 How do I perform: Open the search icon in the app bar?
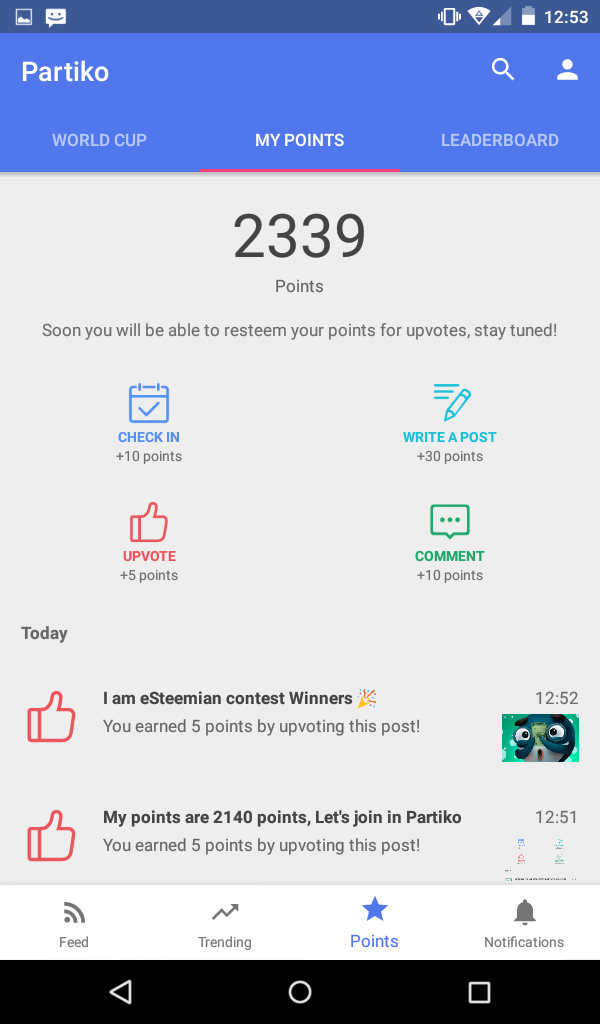coord(503,70)
